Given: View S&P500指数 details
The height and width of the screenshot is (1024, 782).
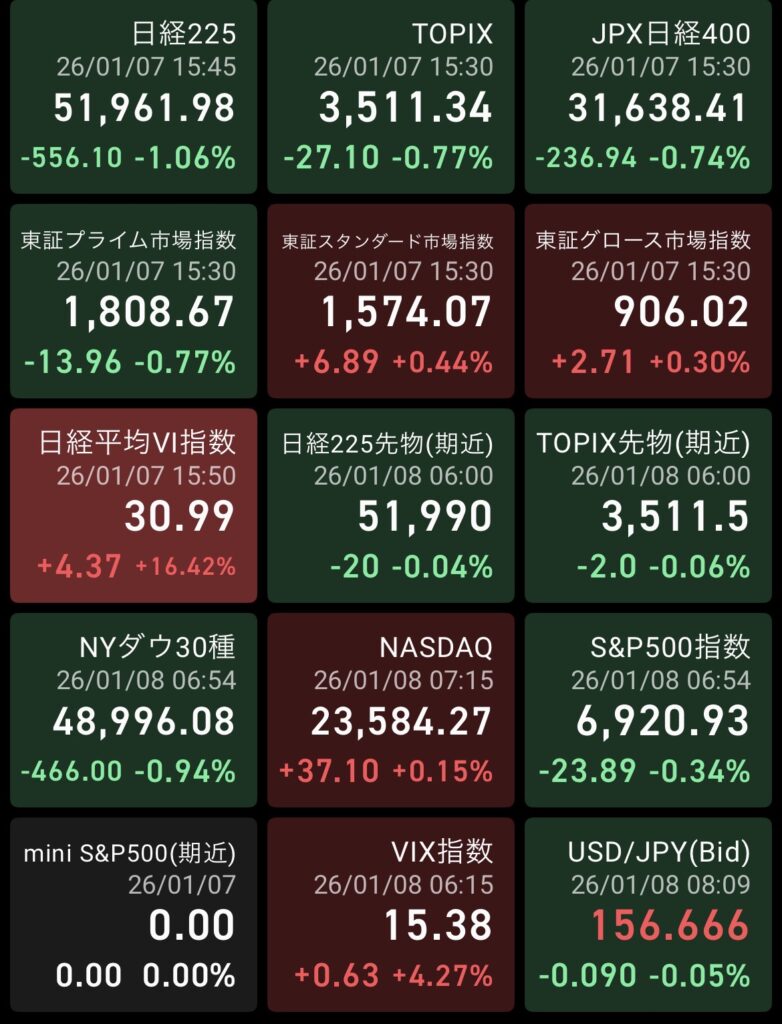Looking at the screenshot, I should click(x=648, y=710).
